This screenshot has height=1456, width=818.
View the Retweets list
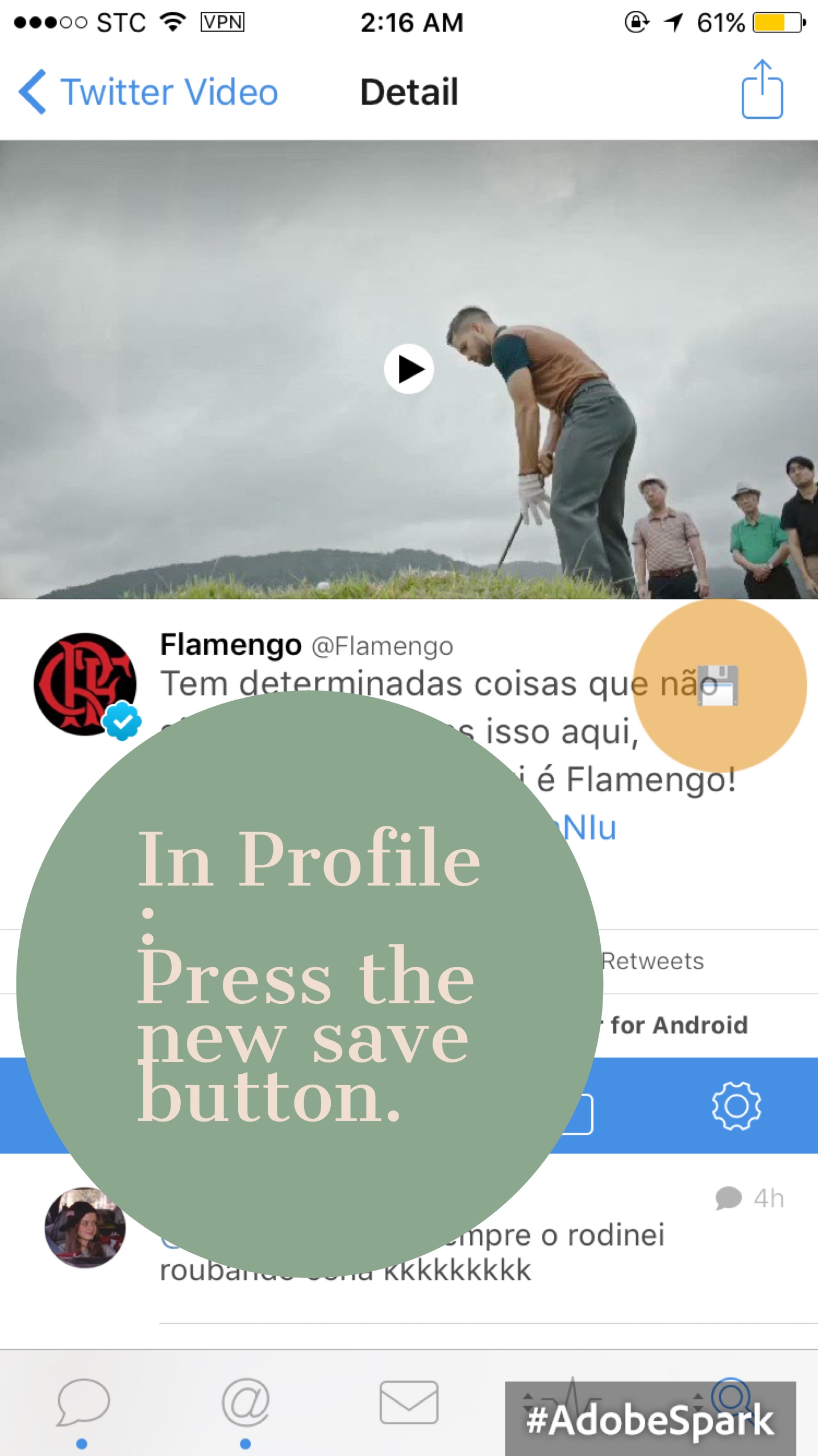pos(653,961)
